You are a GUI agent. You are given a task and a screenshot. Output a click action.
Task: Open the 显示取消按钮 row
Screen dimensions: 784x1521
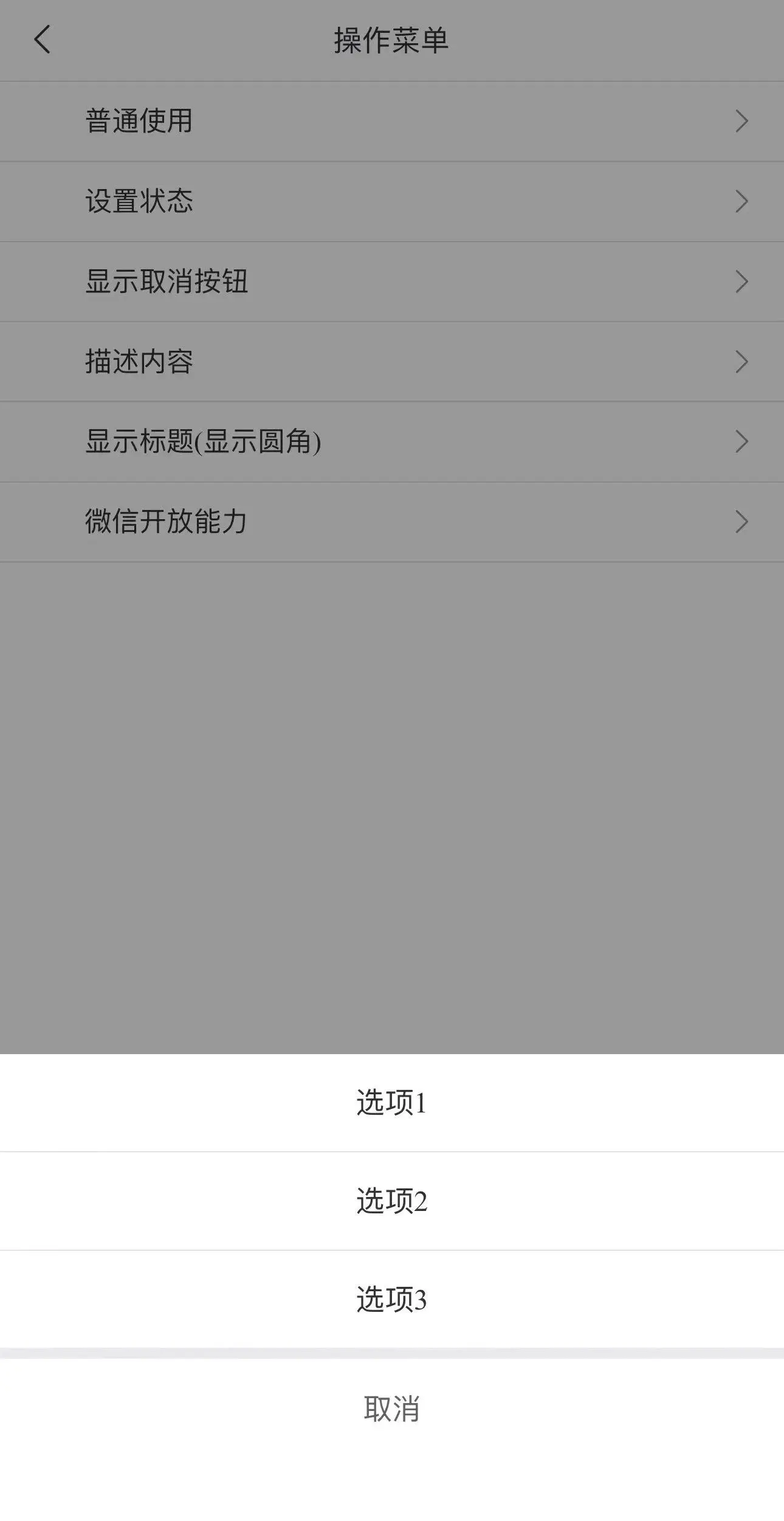point(392,281)
